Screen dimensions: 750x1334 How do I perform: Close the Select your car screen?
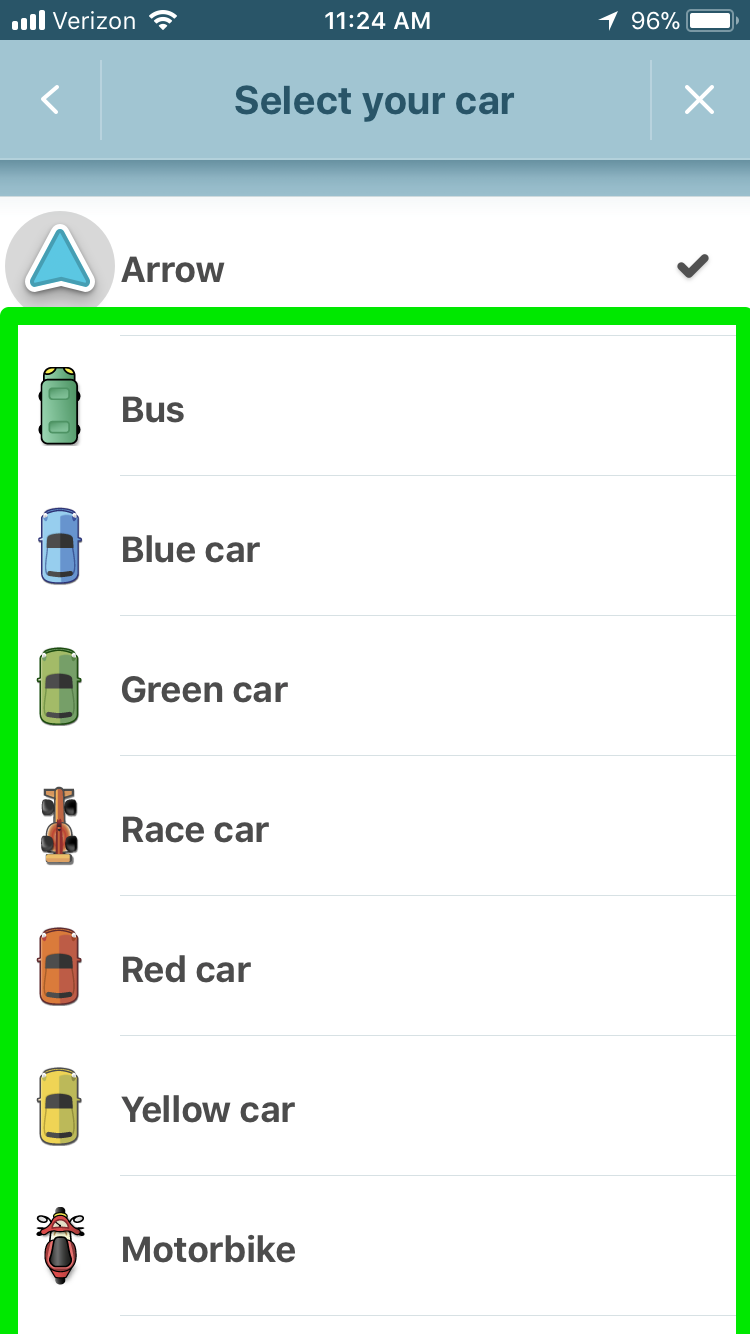pos(699,100)
